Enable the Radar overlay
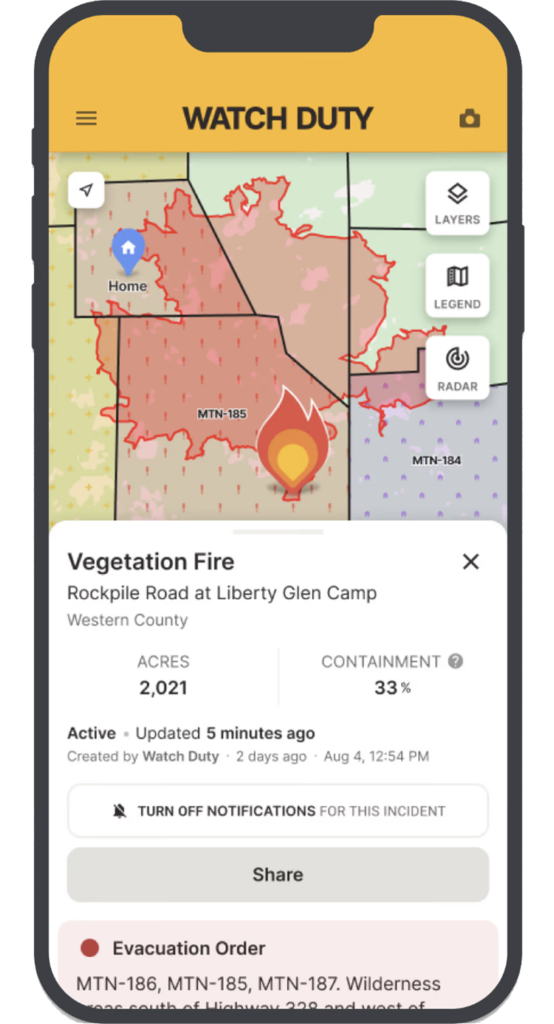 click(x=457, y=368)
